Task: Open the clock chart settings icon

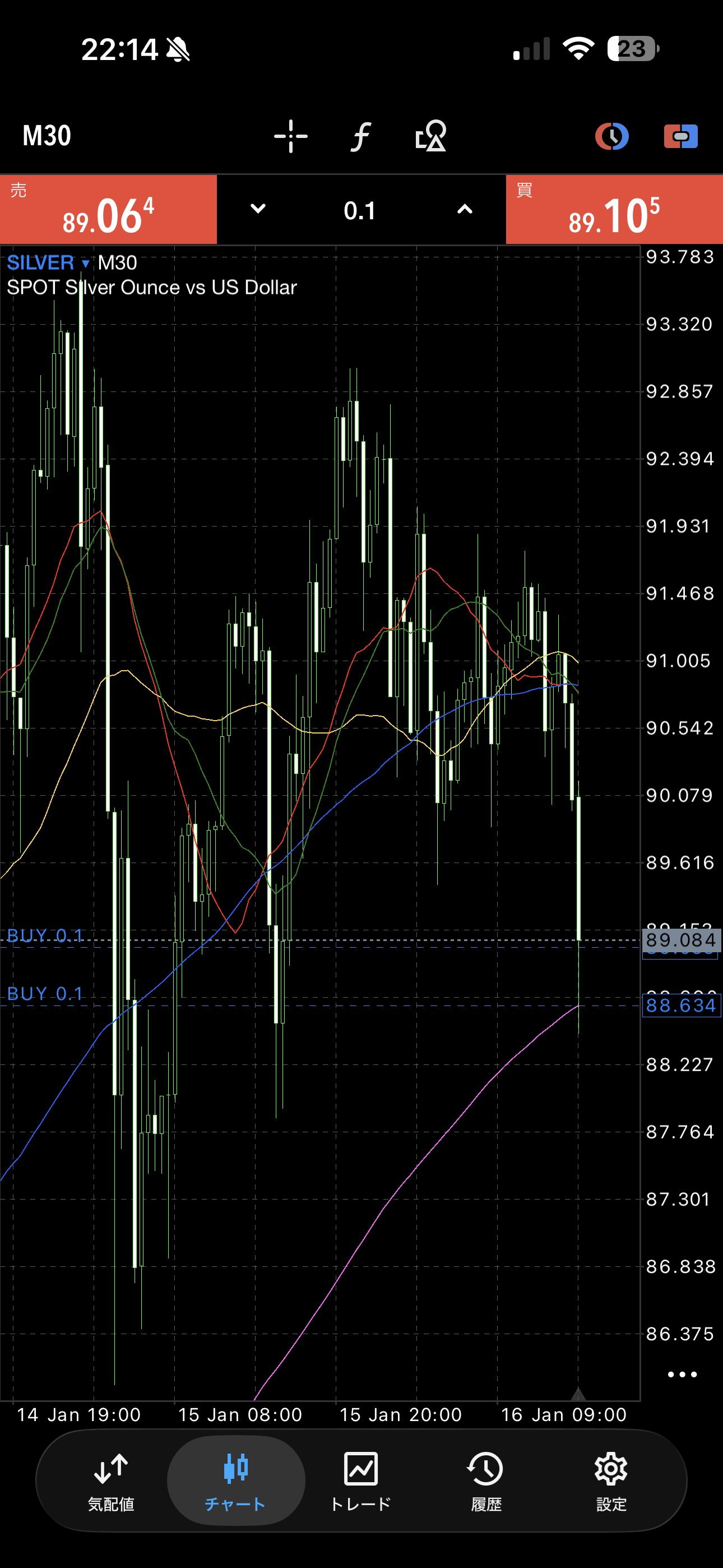Action: [611, 136]
